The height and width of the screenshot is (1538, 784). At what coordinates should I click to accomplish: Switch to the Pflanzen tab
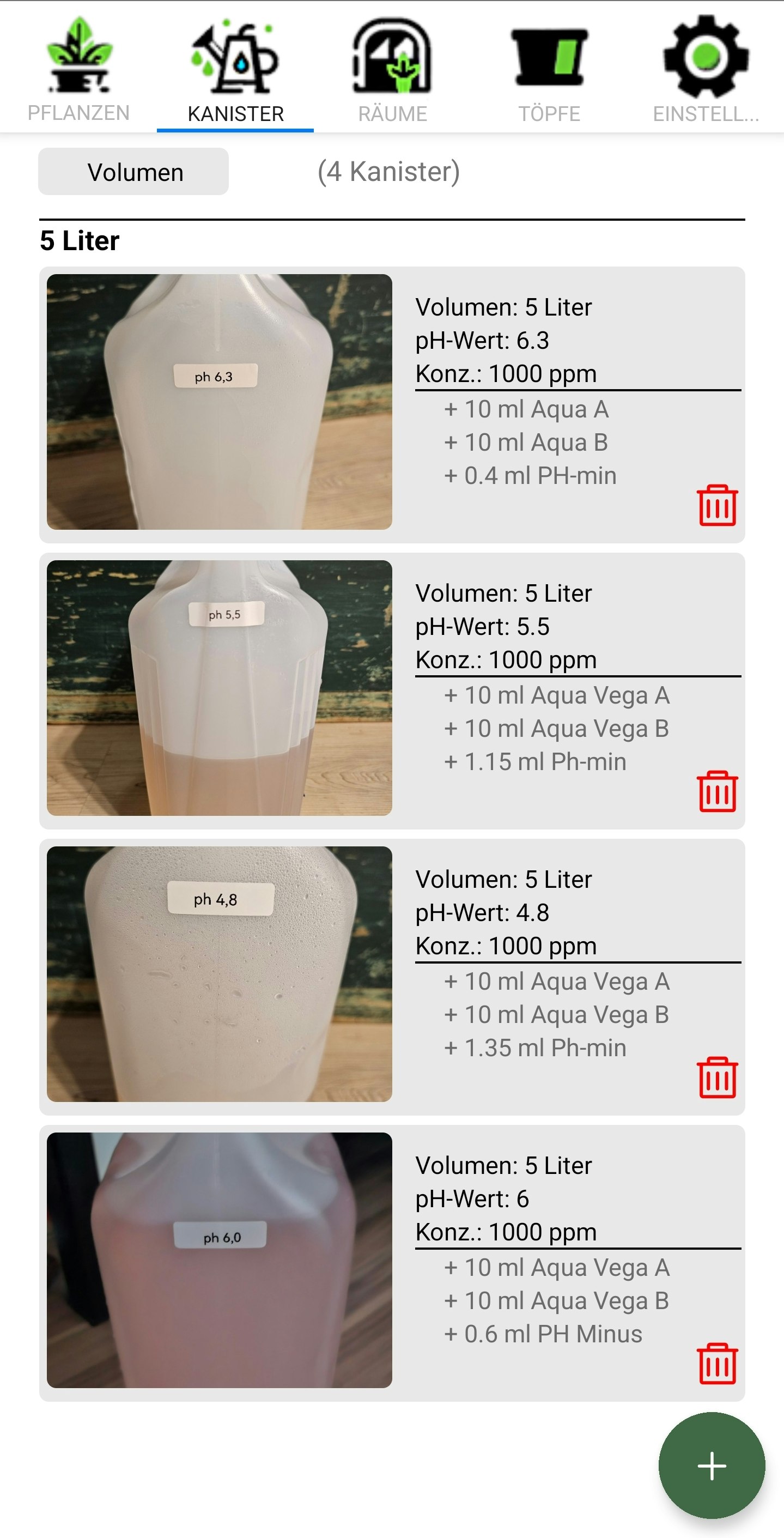(78, 69)
